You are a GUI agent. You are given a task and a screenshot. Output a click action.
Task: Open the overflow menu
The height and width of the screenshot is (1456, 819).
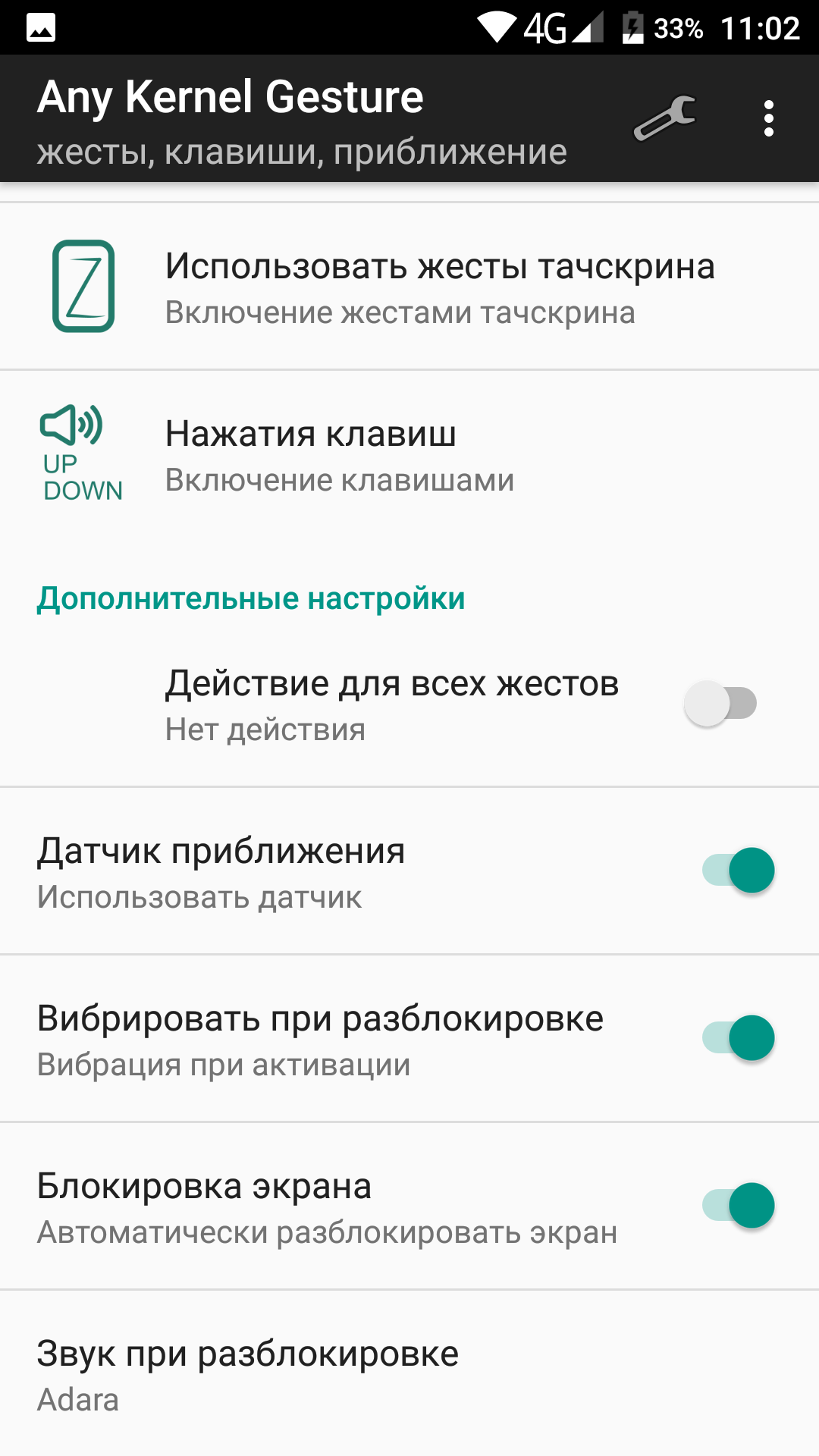click(x=769, y=118)
